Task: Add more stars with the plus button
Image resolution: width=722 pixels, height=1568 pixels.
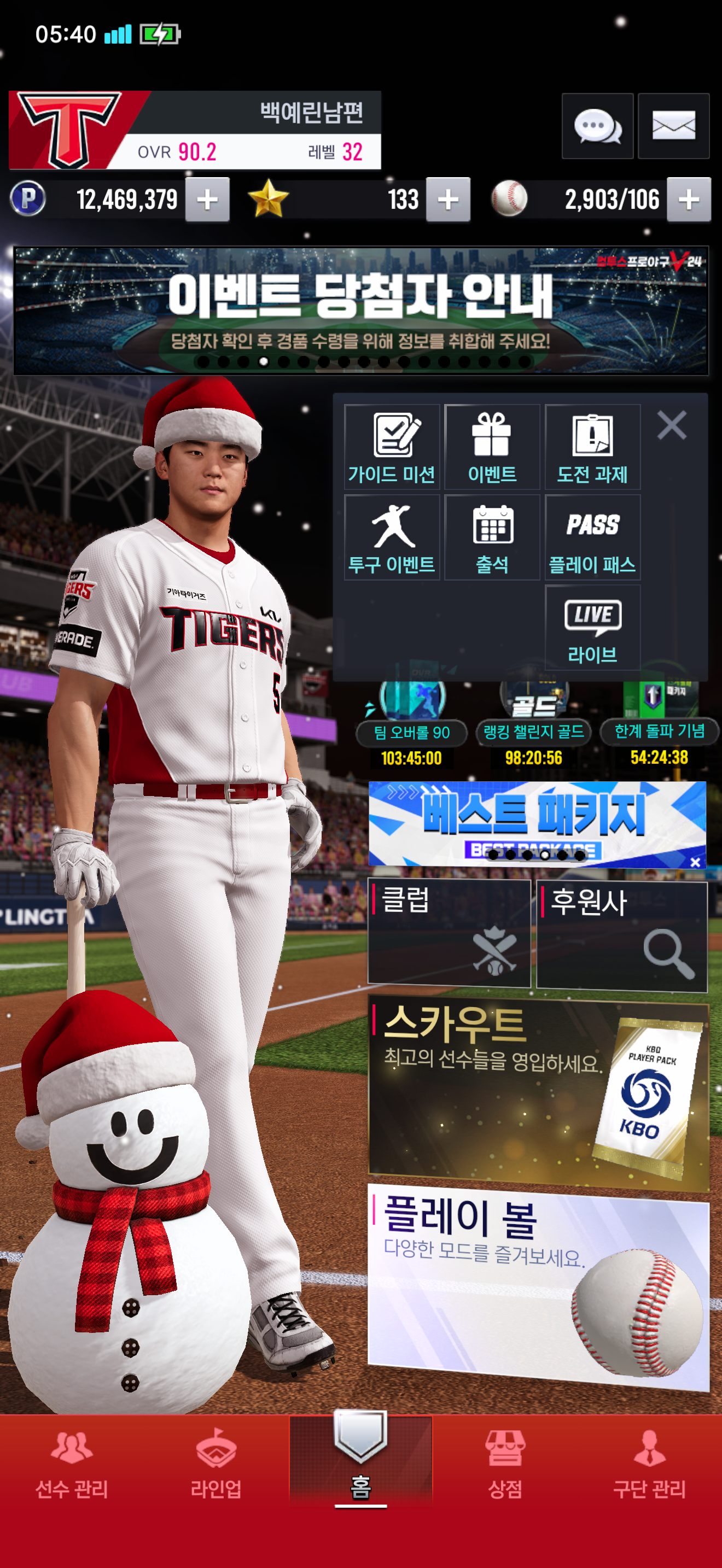Action: click(x=448, y=200)
